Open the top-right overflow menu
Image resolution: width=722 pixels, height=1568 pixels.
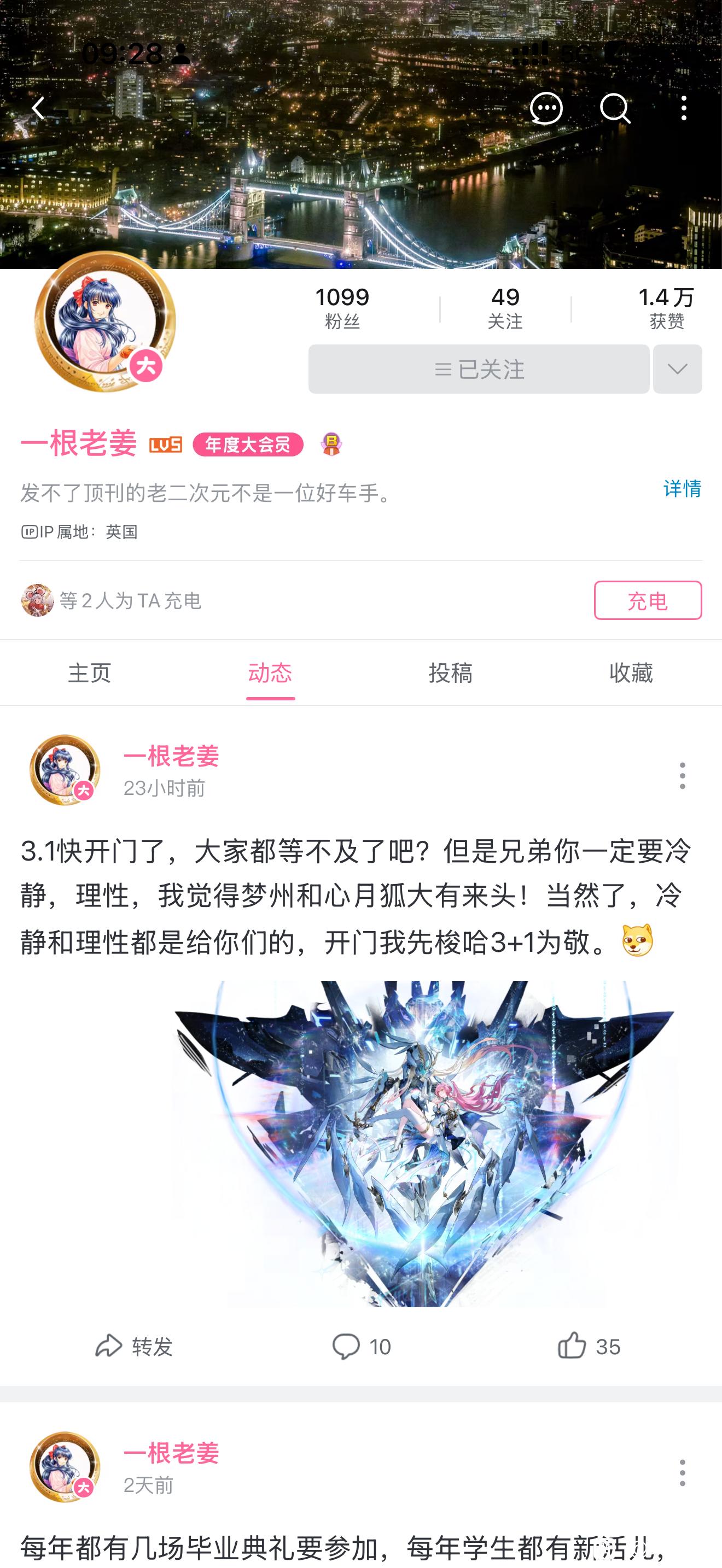[684, 109]
